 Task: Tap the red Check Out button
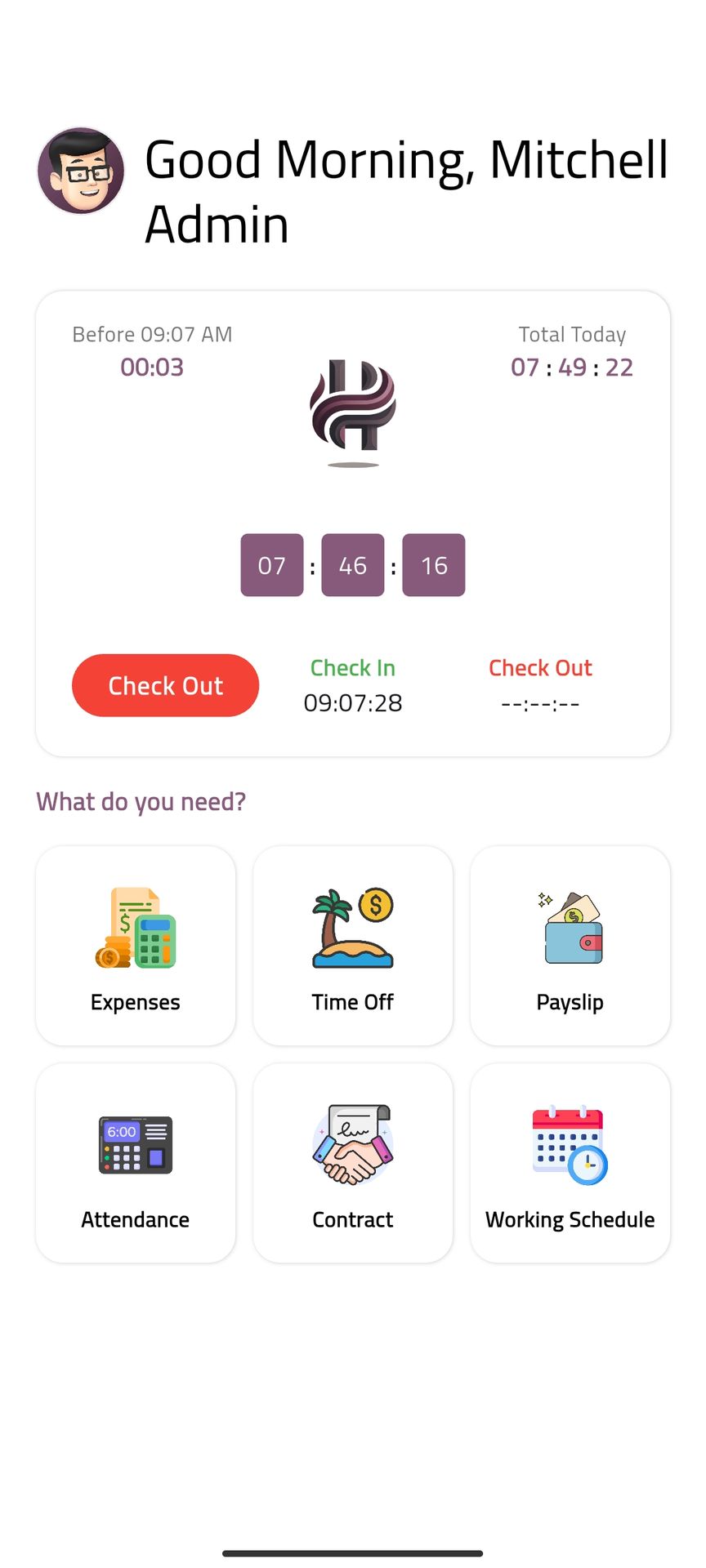tap(165, 685)
